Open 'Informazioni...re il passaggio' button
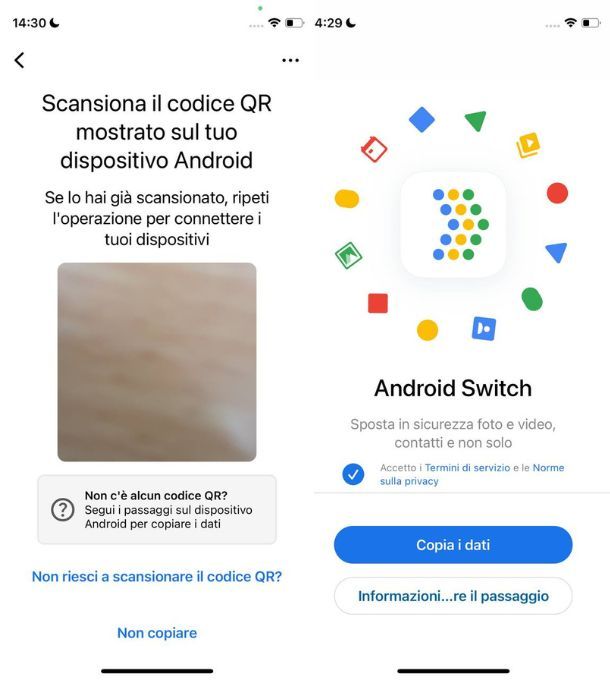This screenshot has height=680, width=610. [x=453, y=596]
